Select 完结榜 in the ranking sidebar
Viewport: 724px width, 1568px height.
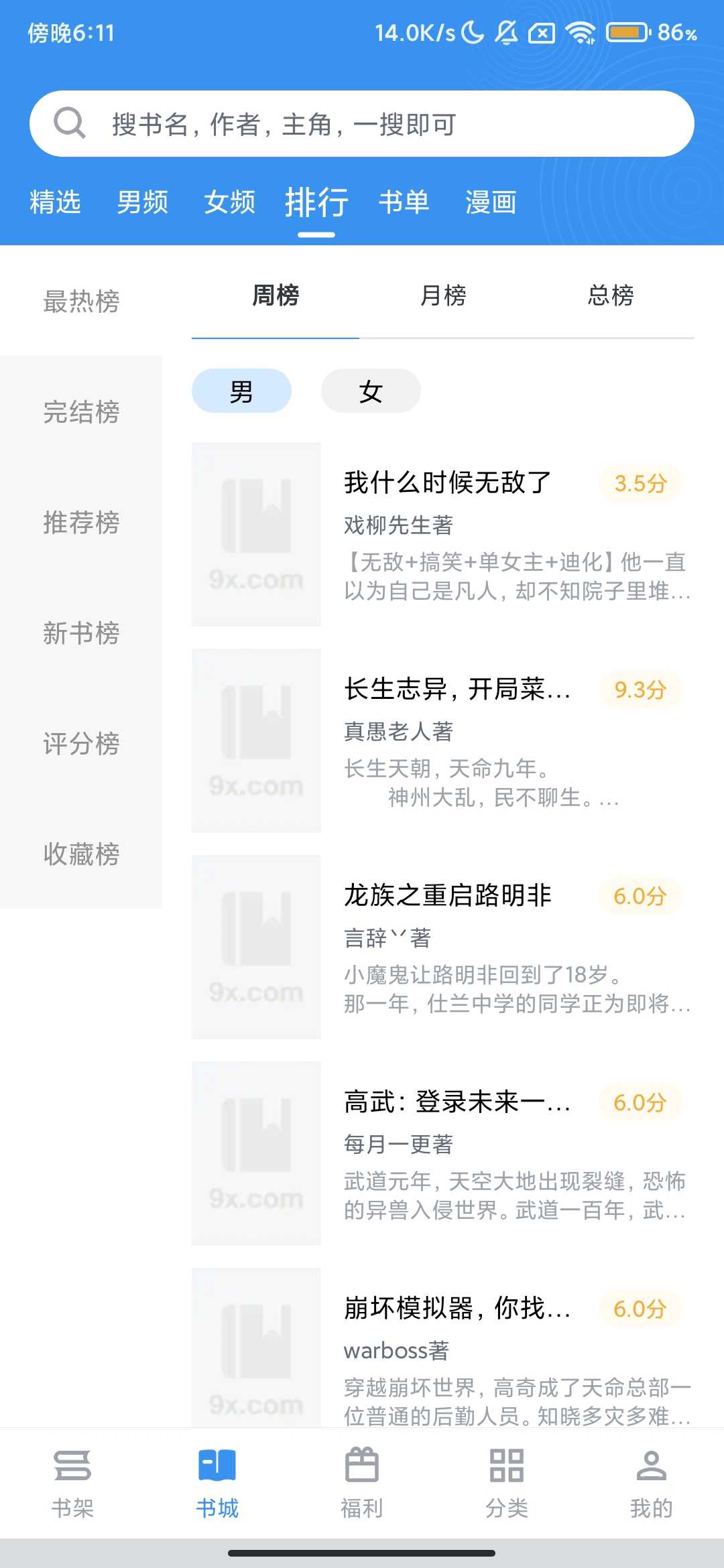click(81, 411)
